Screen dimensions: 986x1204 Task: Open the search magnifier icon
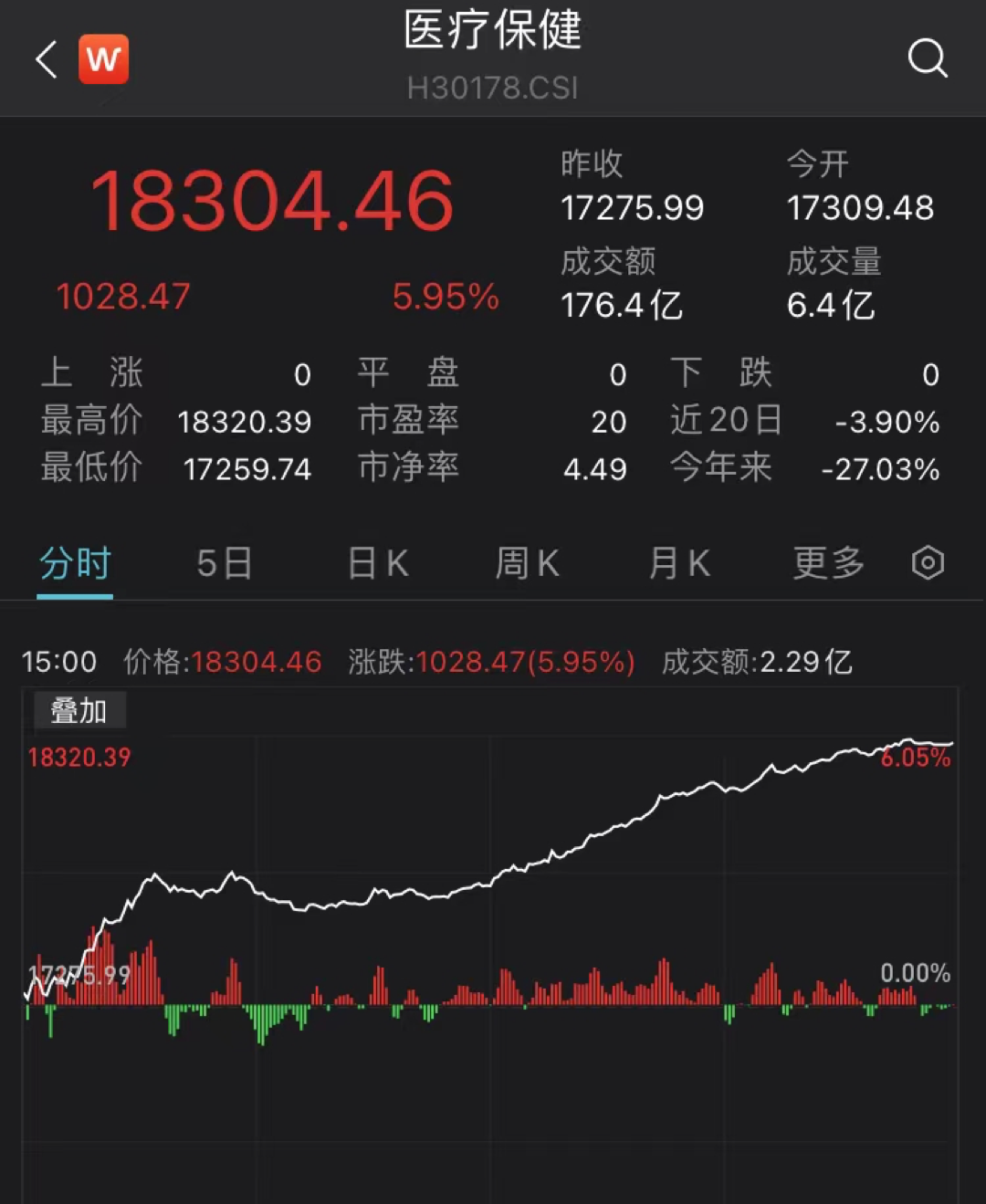(x=927, y=59)
